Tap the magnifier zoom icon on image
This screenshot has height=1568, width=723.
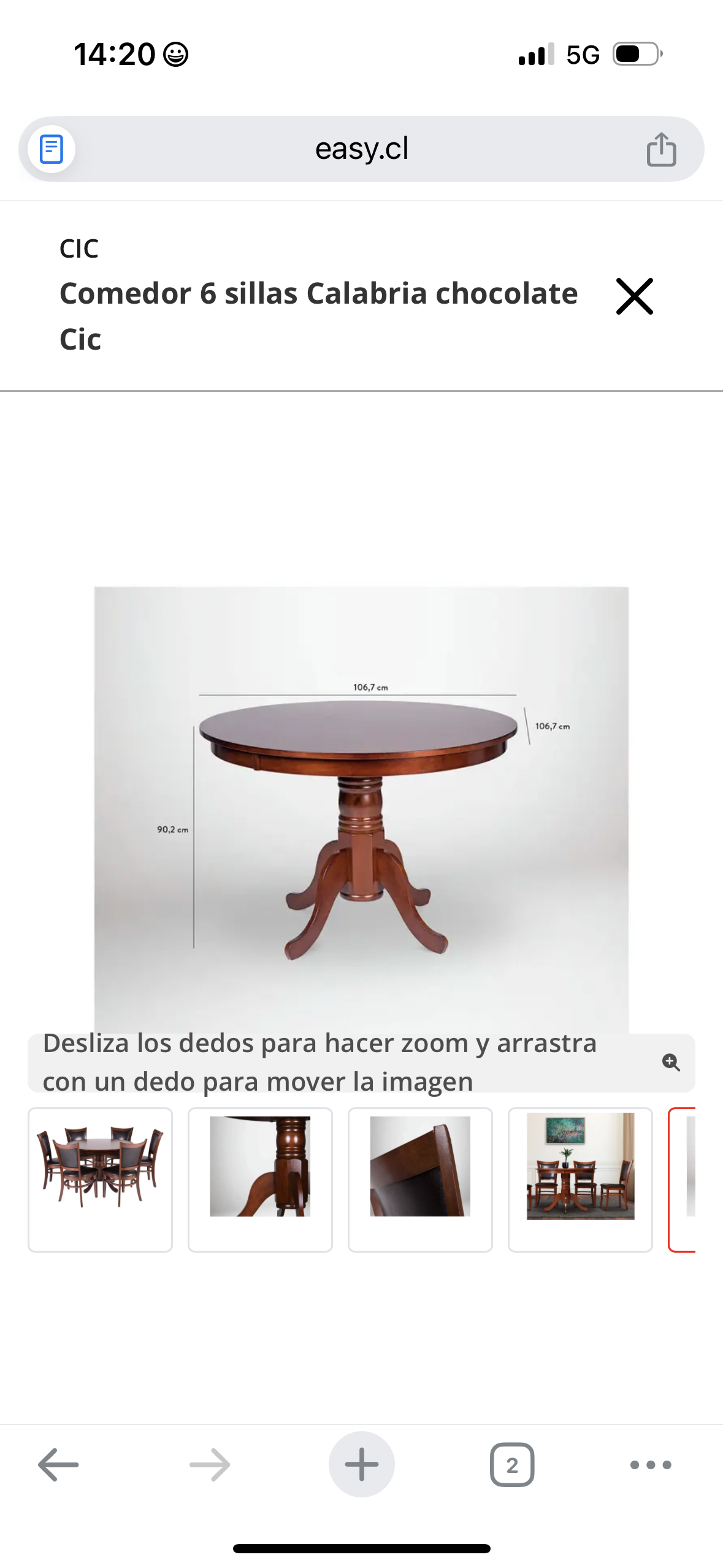coord(670,1063)
